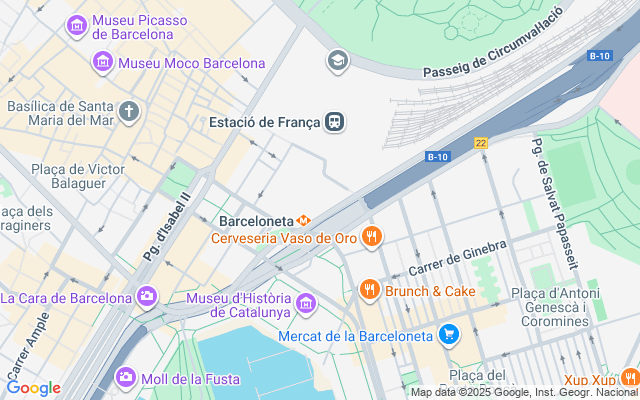Select the school marker near Passeig de Circumval·lació
640x400 pixels.
click(338, 61)
